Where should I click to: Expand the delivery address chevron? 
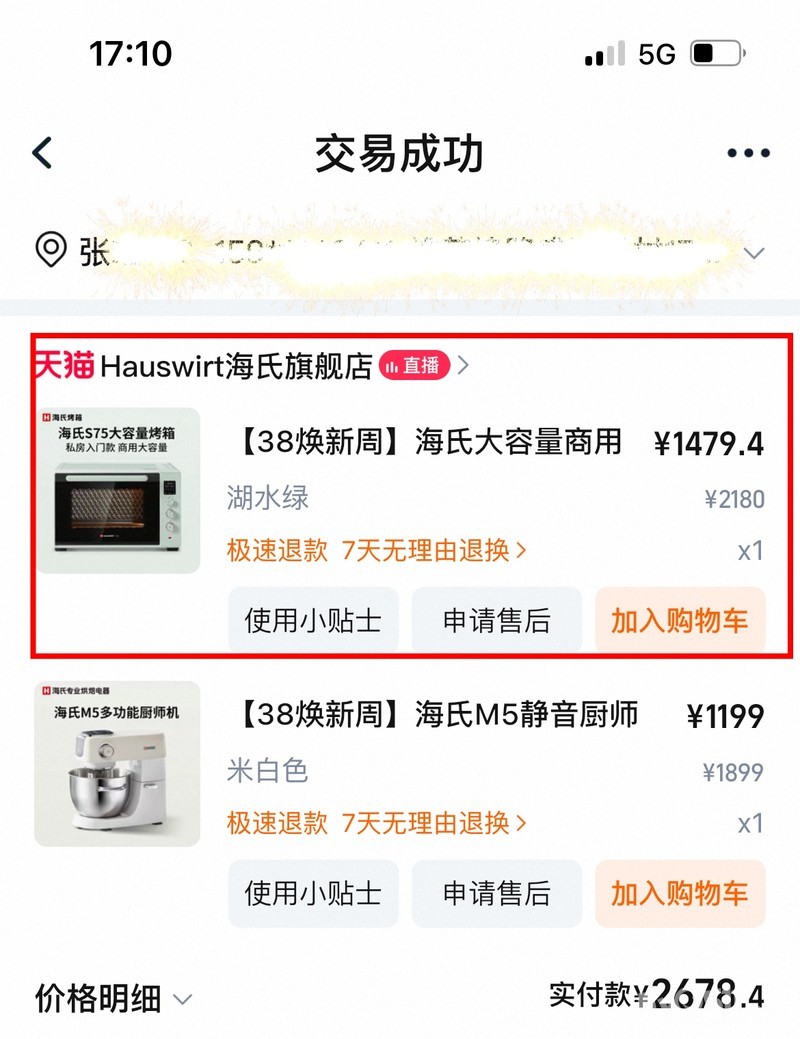(754, 253)
